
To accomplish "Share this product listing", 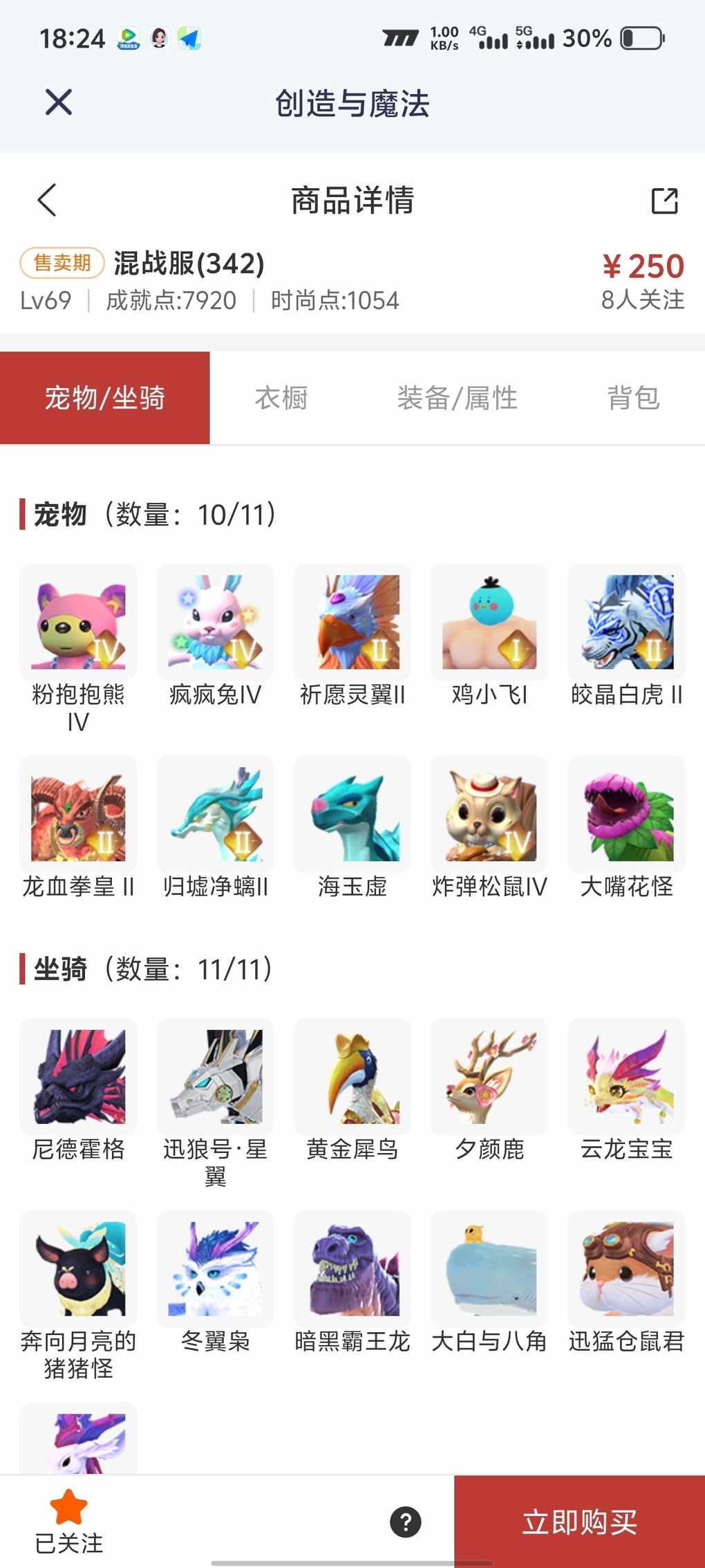I will pos(664,201).
